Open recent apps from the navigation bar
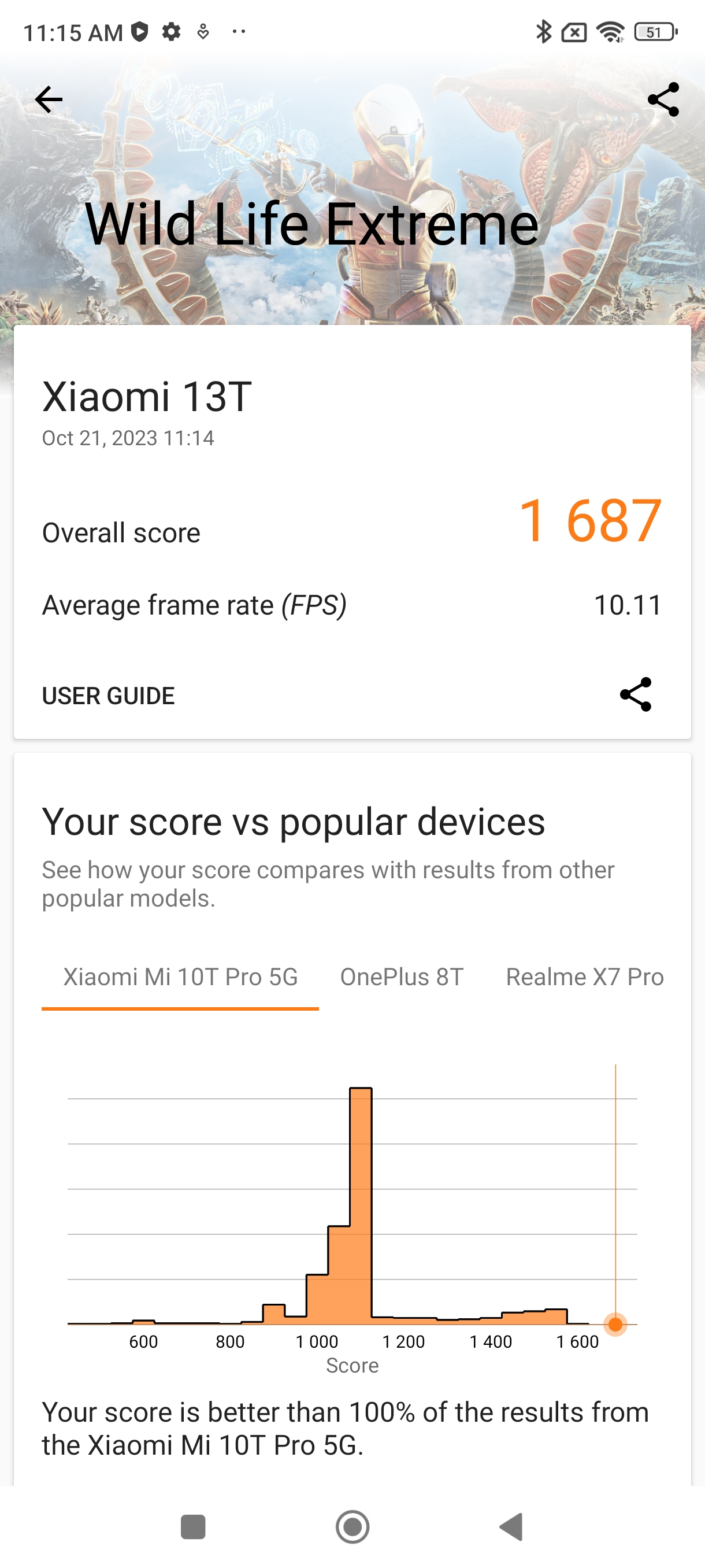Screen dimensions: 705x1568 click(193, 1526)
